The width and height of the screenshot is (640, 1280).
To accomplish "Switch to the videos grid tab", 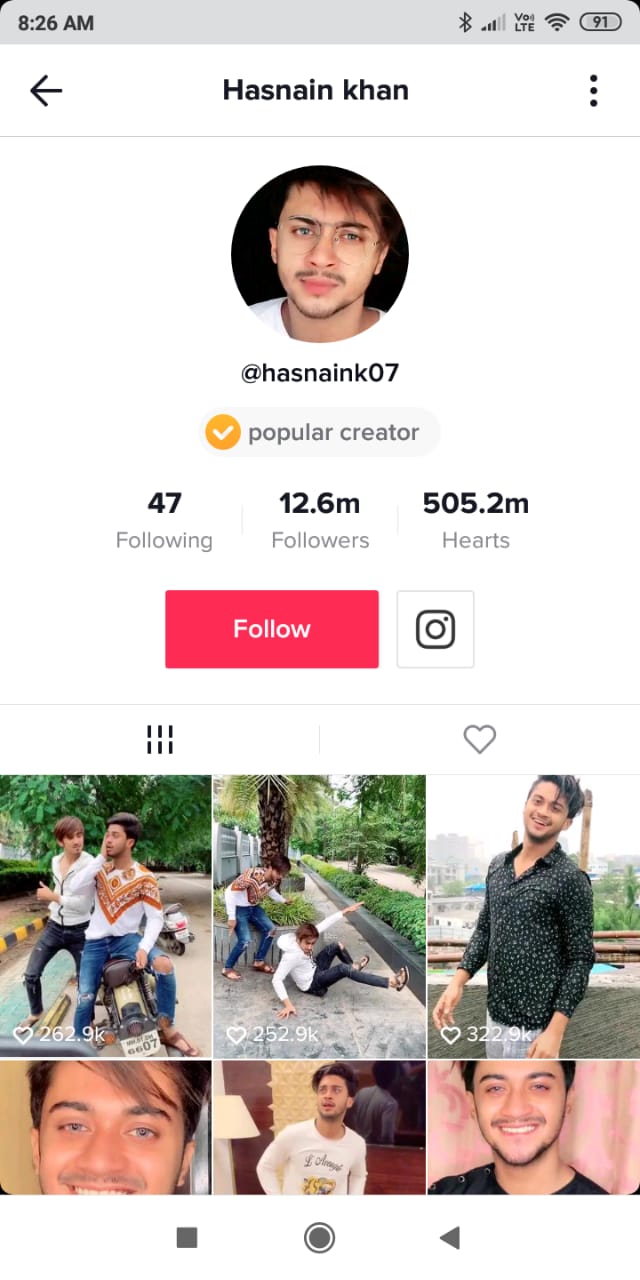I will click(160, 740).
